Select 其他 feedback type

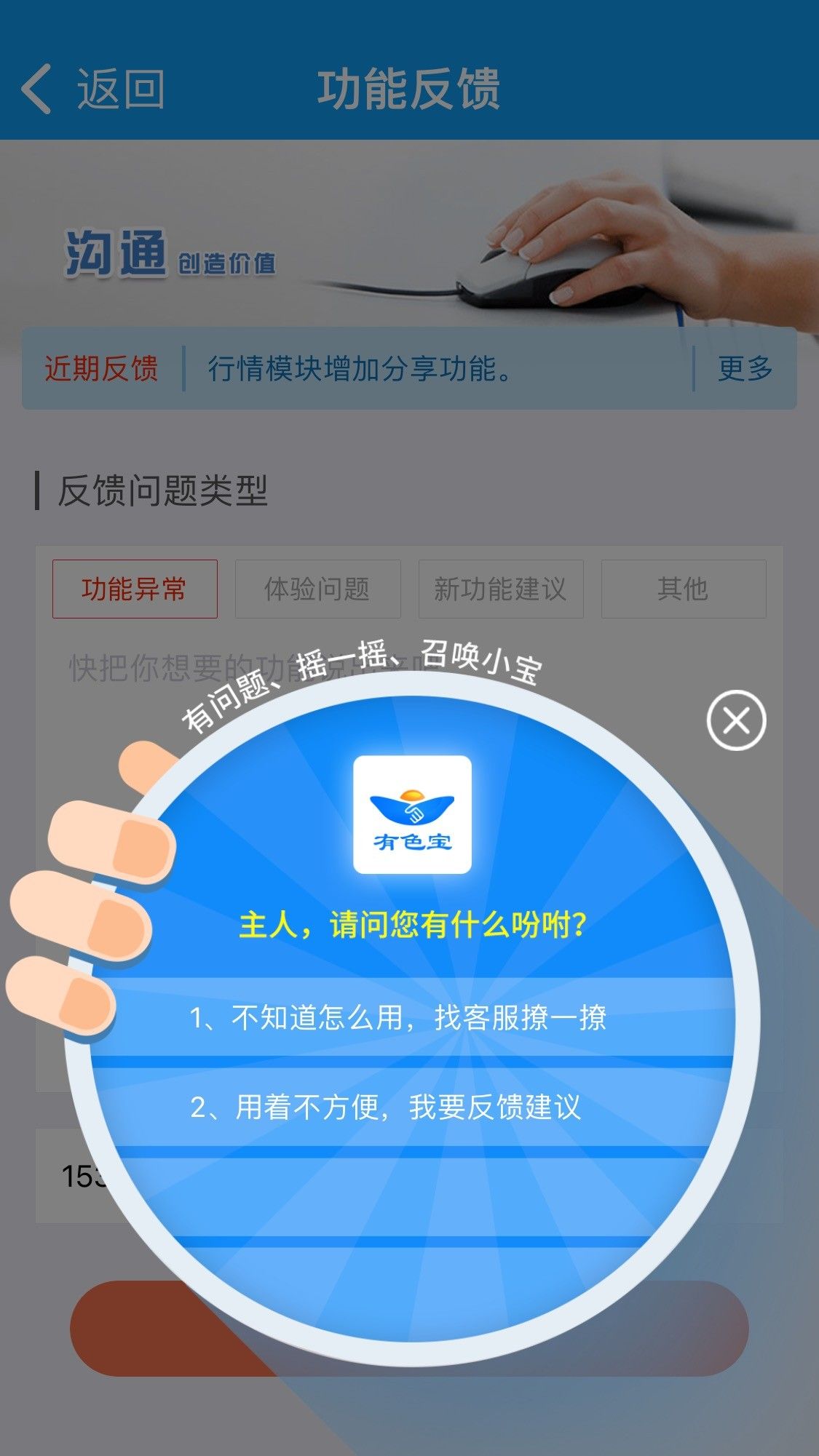tap(684, 589)
